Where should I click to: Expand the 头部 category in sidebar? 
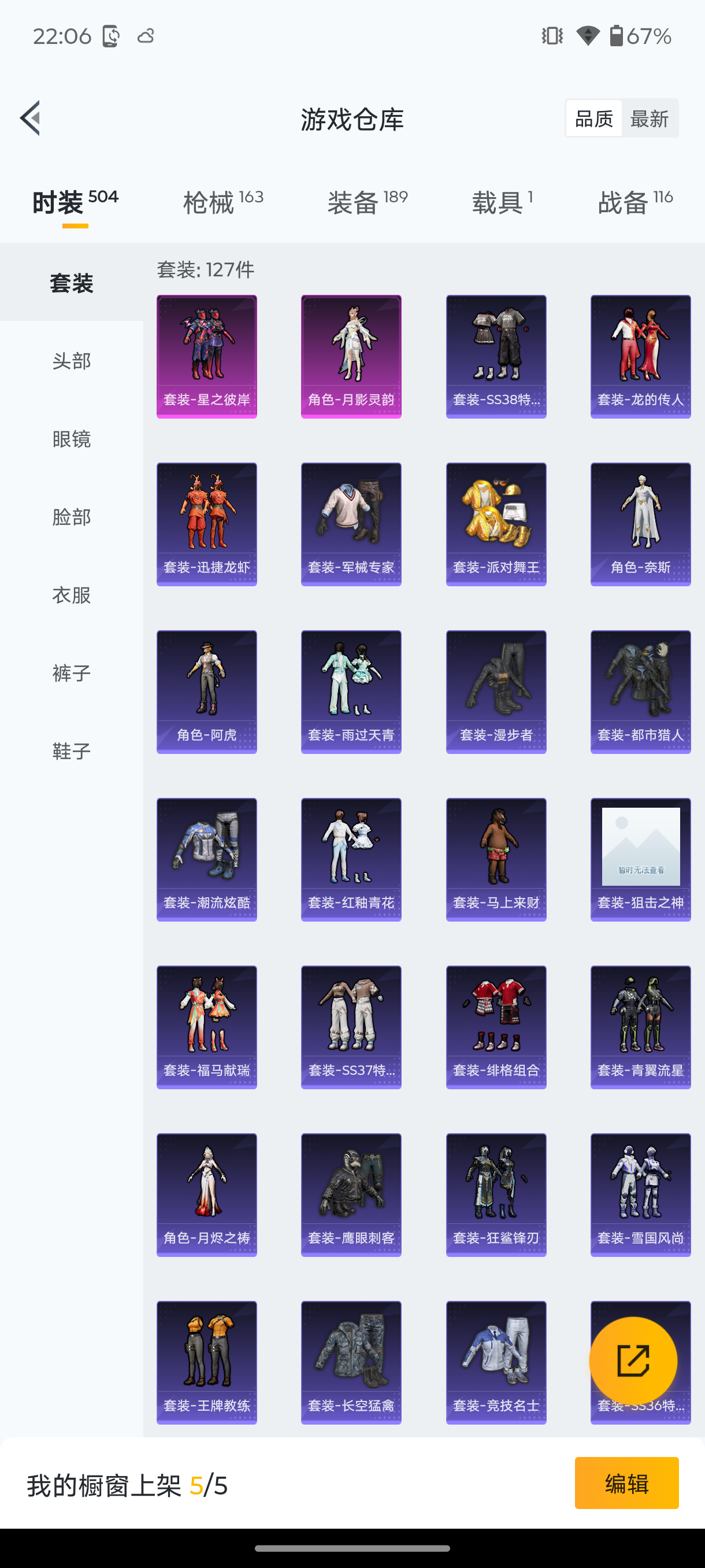pyautogui.click(x=71, y=361)
